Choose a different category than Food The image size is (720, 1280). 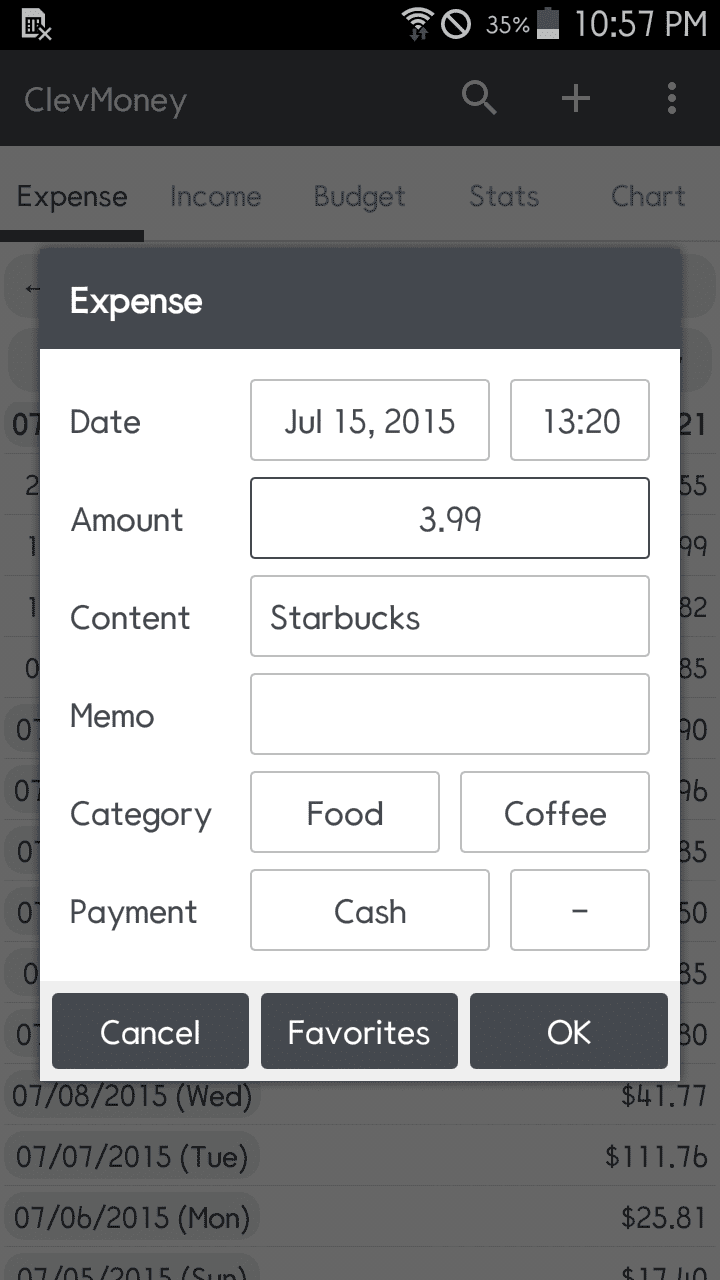click(x=345, y=812)
